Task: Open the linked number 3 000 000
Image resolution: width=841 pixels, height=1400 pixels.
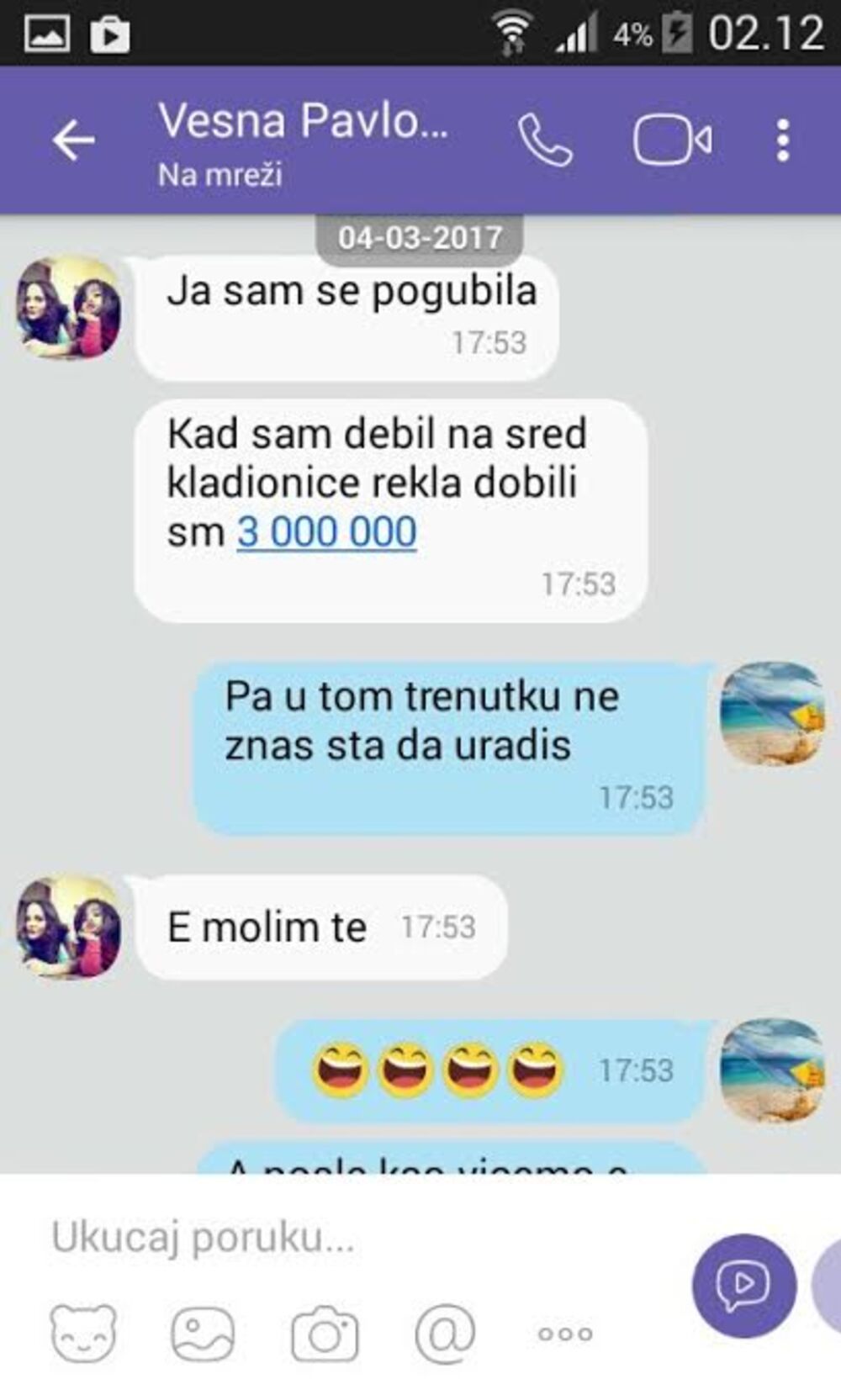Action: point(326,531)
